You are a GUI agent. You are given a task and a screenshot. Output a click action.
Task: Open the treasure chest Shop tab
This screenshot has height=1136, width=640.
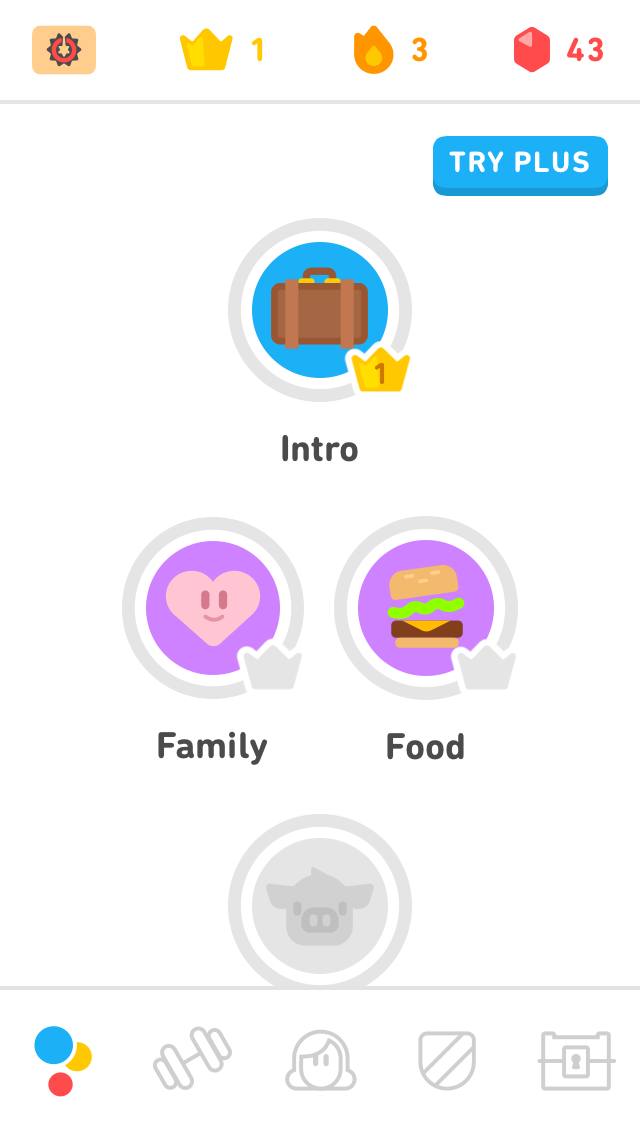coord(577,1060)
